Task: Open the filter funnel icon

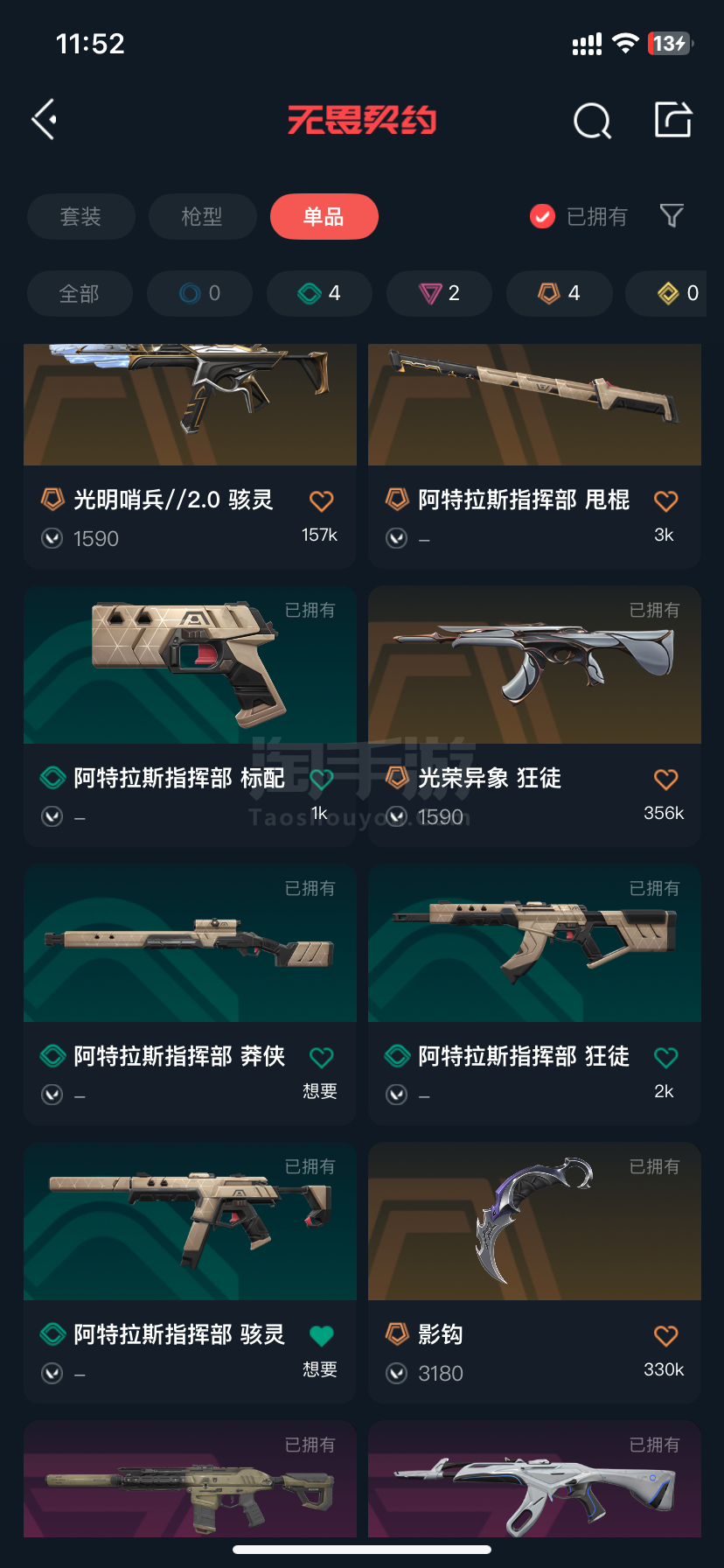Action: pos(672,215)
